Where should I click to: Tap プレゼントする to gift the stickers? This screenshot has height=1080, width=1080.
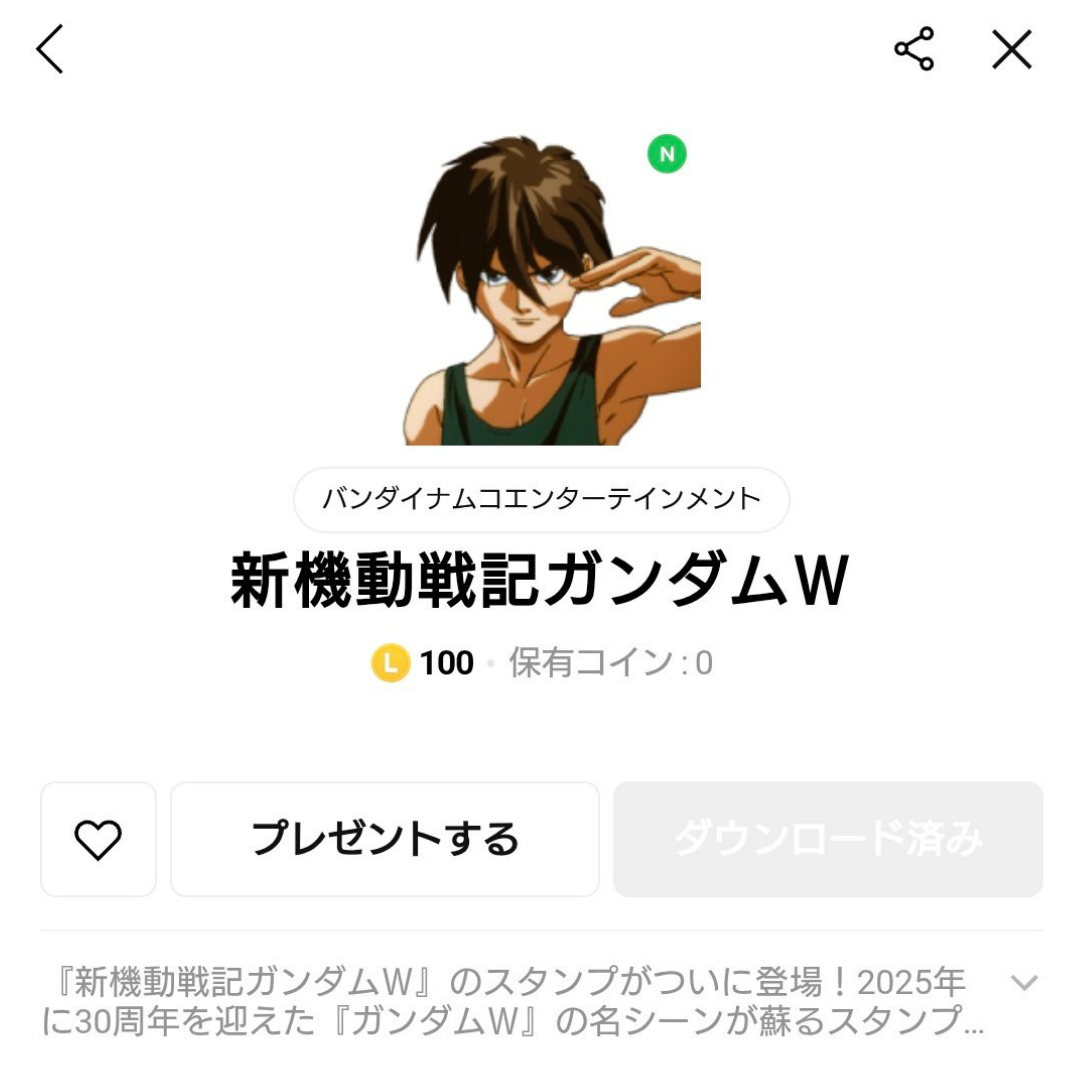pyautogui.click(x=385, y=839)
